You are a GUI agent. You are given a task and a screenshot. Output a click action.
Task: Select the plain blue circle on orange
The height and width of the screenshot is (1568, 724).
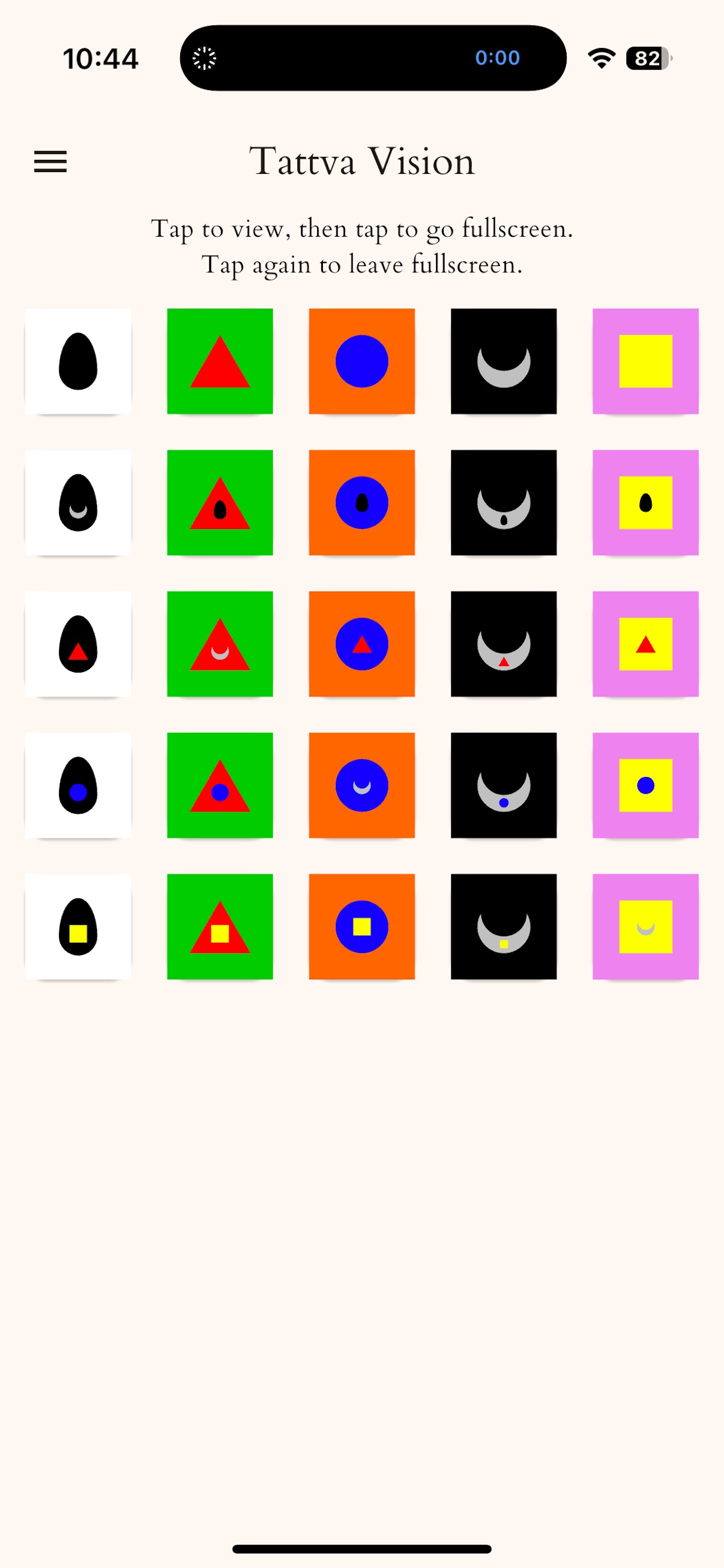point(361,361)
